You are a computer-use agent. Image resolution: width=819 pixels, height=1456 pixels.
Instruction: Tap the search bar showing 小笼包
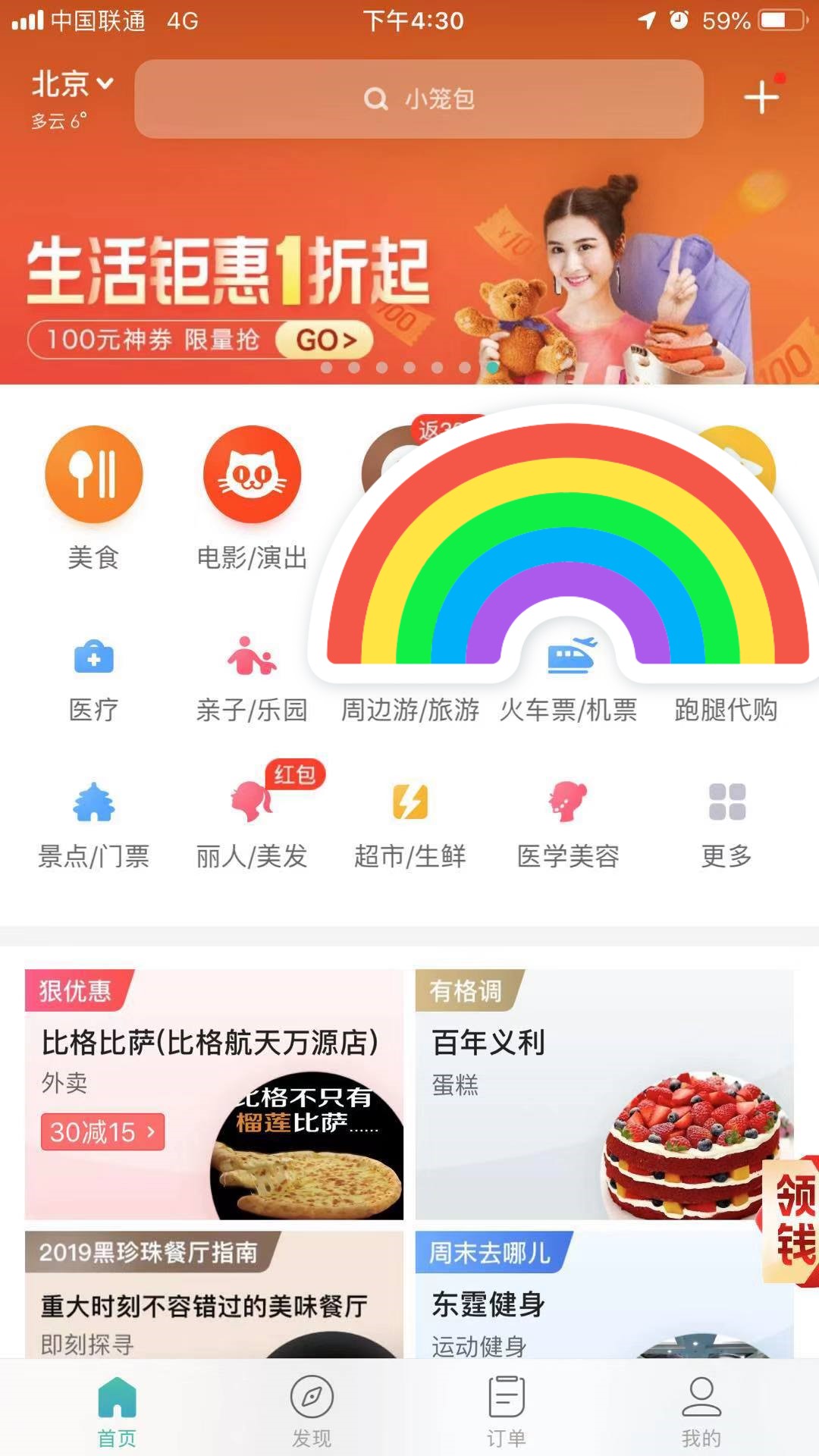click(x=419, y=99)
